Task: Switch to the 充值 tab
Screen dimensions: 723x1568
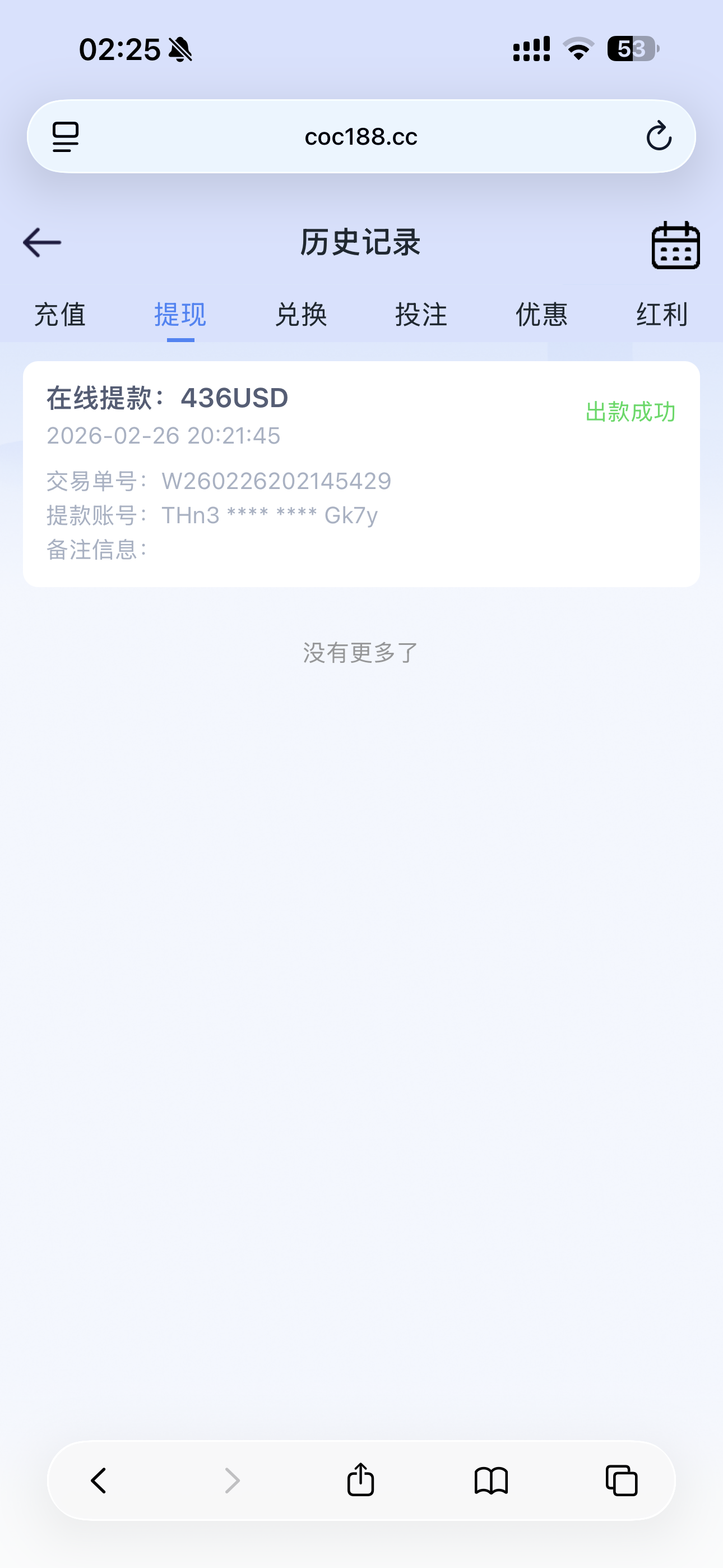Action: (61, 315)
